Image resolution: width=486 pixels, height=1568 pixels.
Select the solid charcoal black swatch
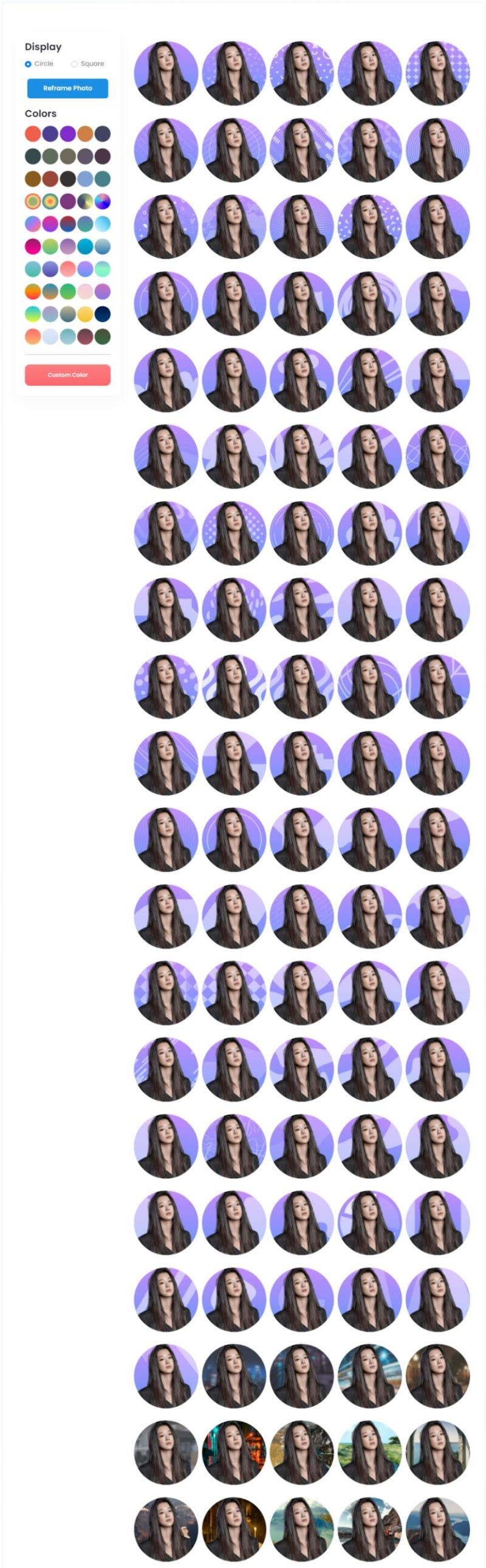pos(67,179)
